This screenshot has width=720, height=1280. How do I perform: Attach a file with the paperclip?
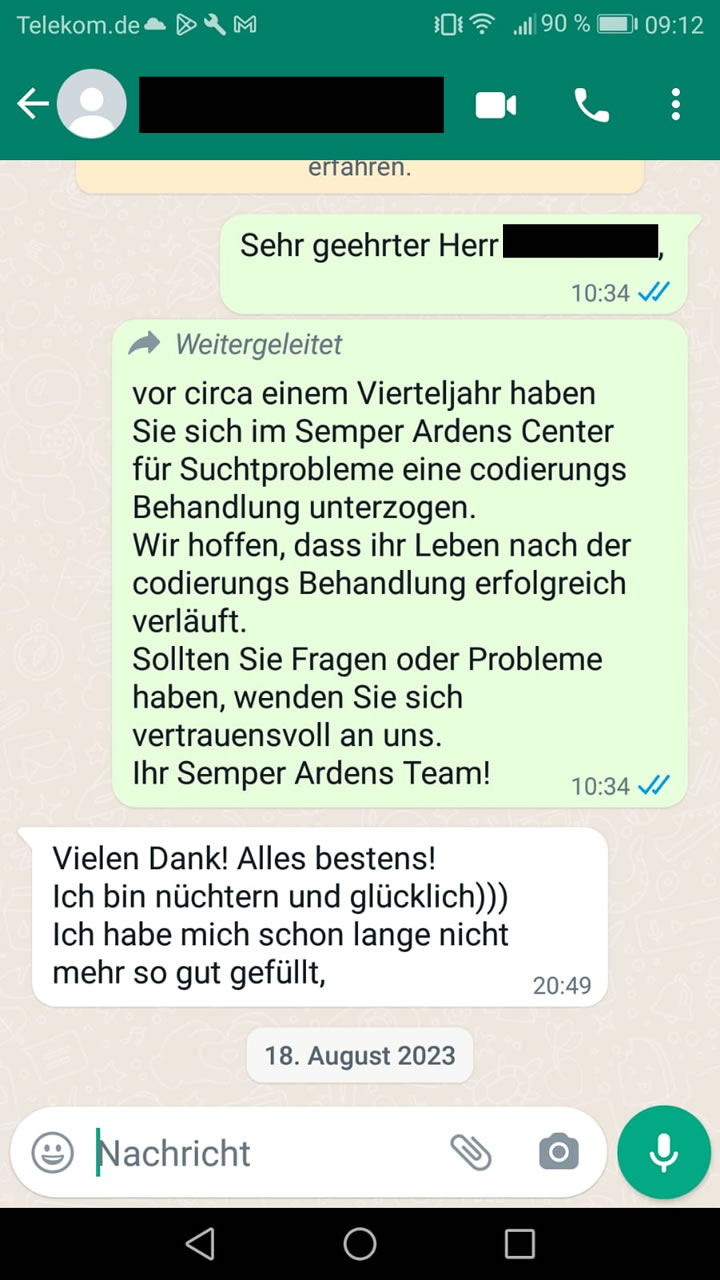(470, 1153)
